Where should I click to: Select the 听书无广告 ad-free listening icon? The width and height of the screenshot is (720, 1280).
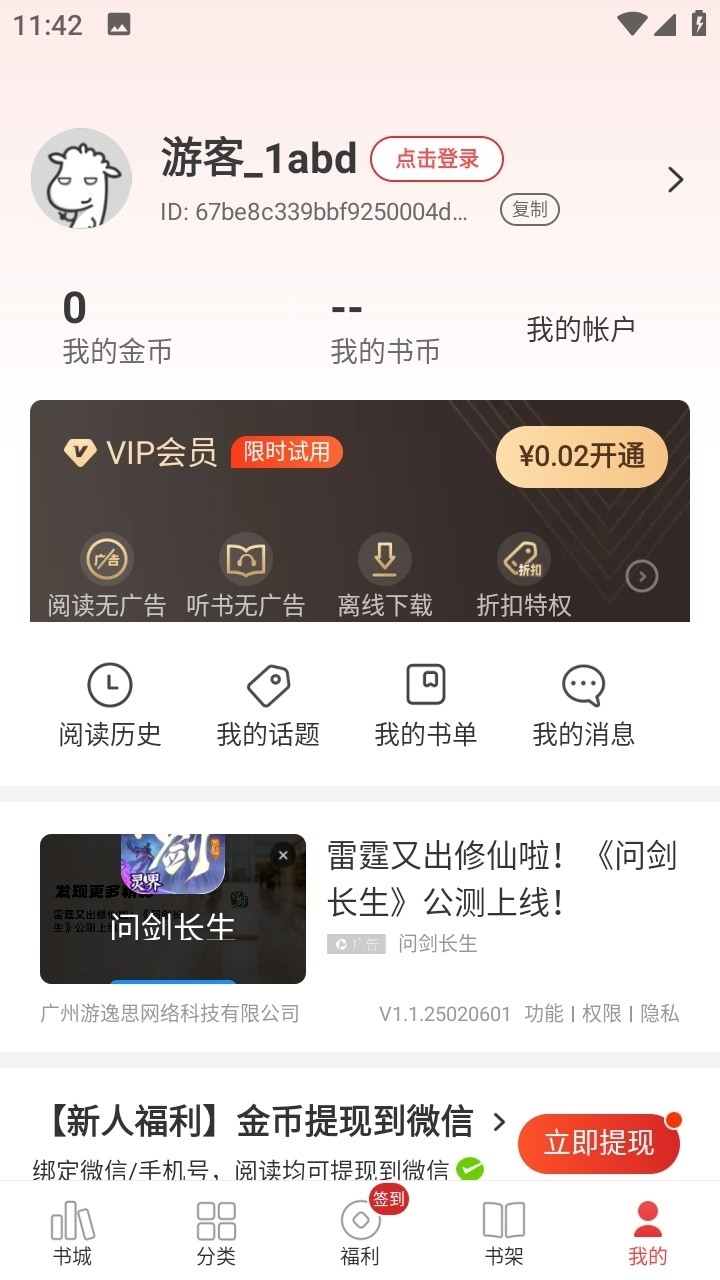(x=246, y=562)
